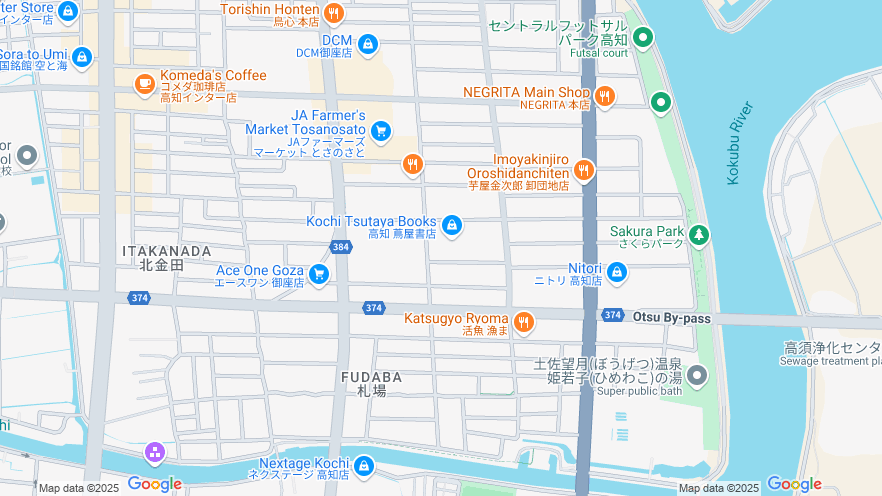The height and width of the screenshot is (496, 882).
Task: Open the Imoyakinjiro Oroshidanchiten marker
Action: (584, 171)
